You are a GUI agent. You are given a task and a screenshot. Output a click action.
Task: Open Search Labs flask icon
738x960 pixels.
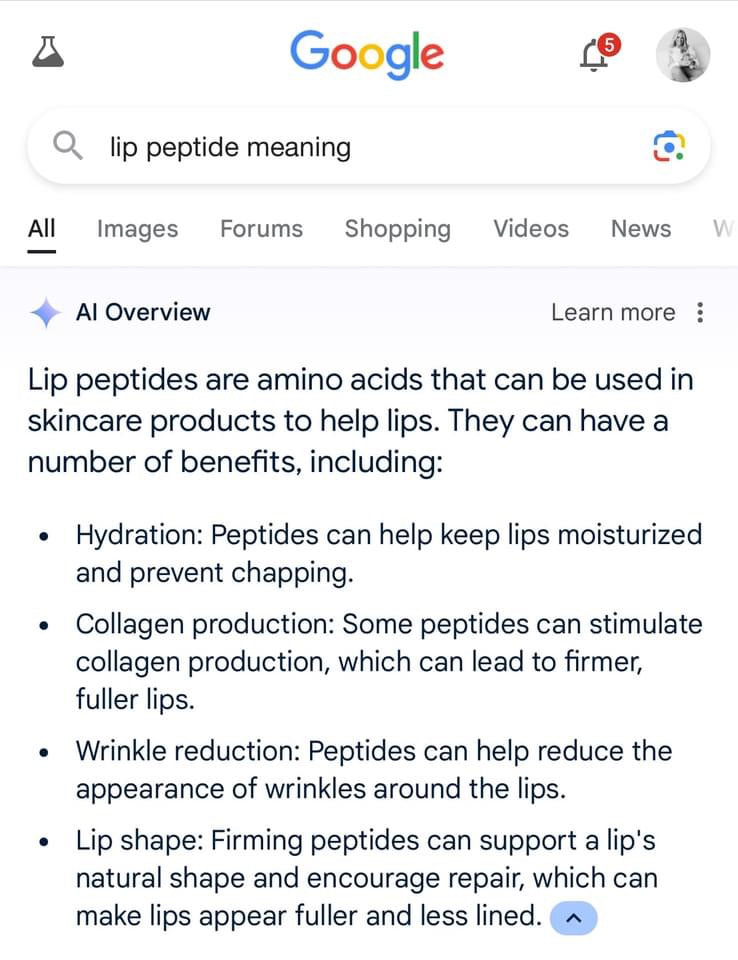[48, 53]
